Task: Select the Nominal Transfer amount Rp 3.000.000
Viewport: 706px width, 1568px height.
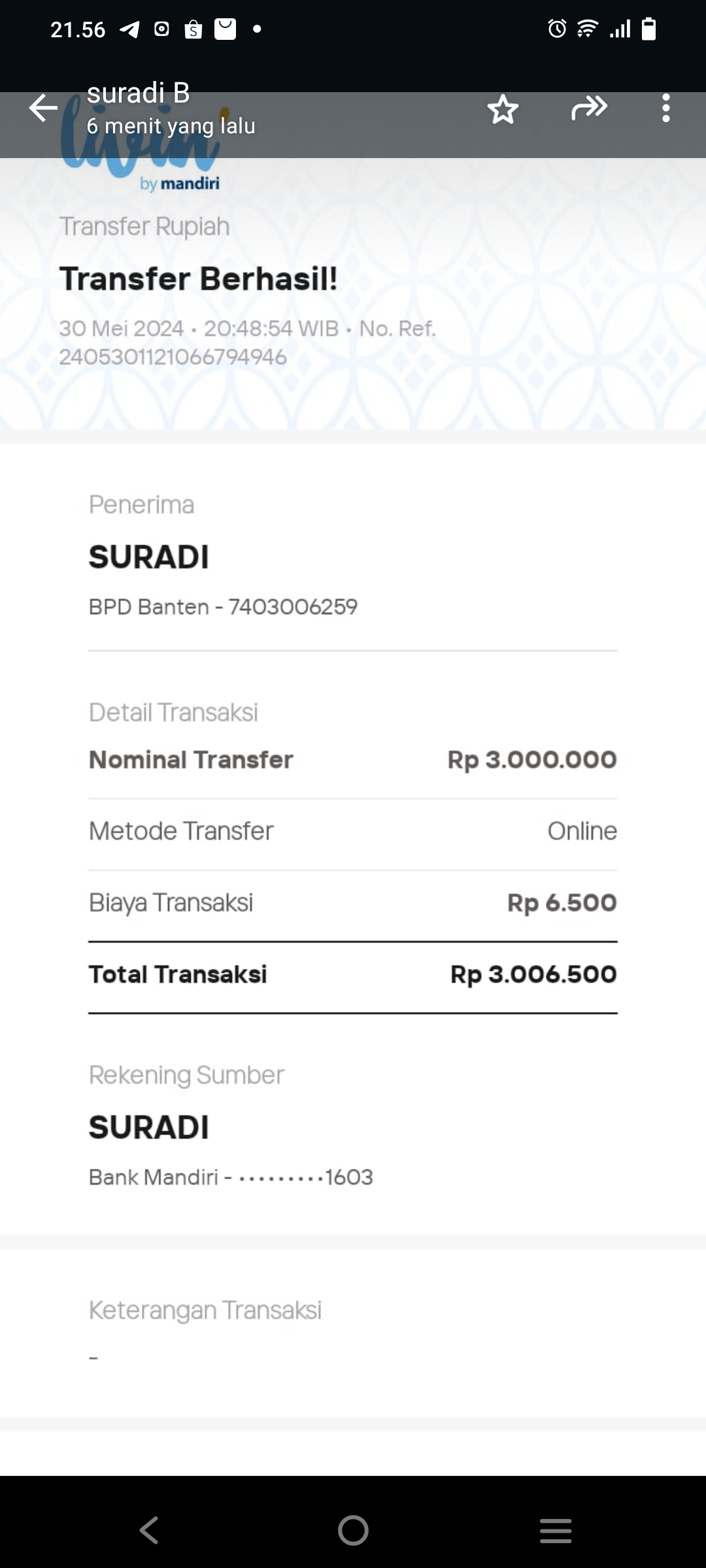Action: pyautogui.click(x=531, y=759)
